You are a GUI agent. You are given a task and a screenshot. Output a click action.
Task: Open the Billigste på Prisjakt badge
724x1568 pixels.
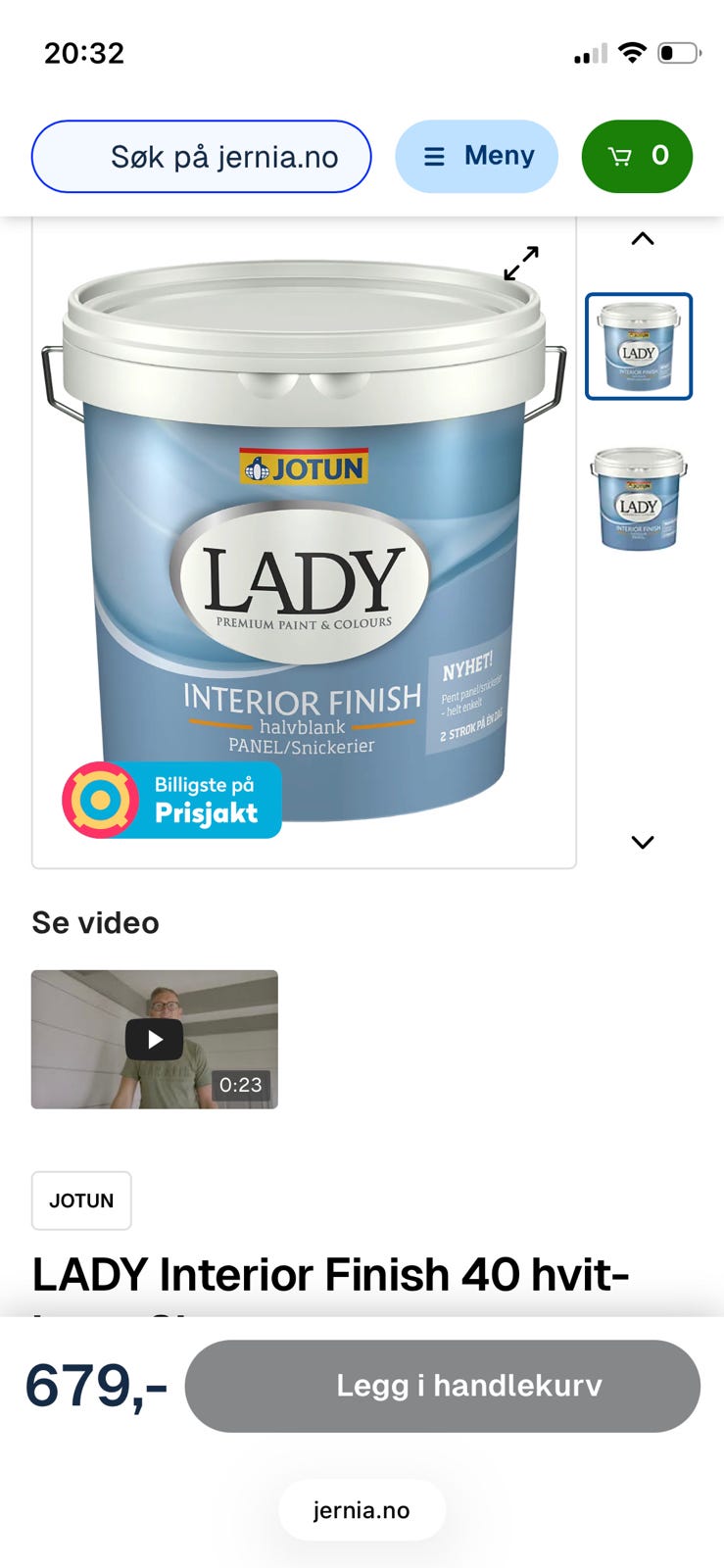click(172, 800)
